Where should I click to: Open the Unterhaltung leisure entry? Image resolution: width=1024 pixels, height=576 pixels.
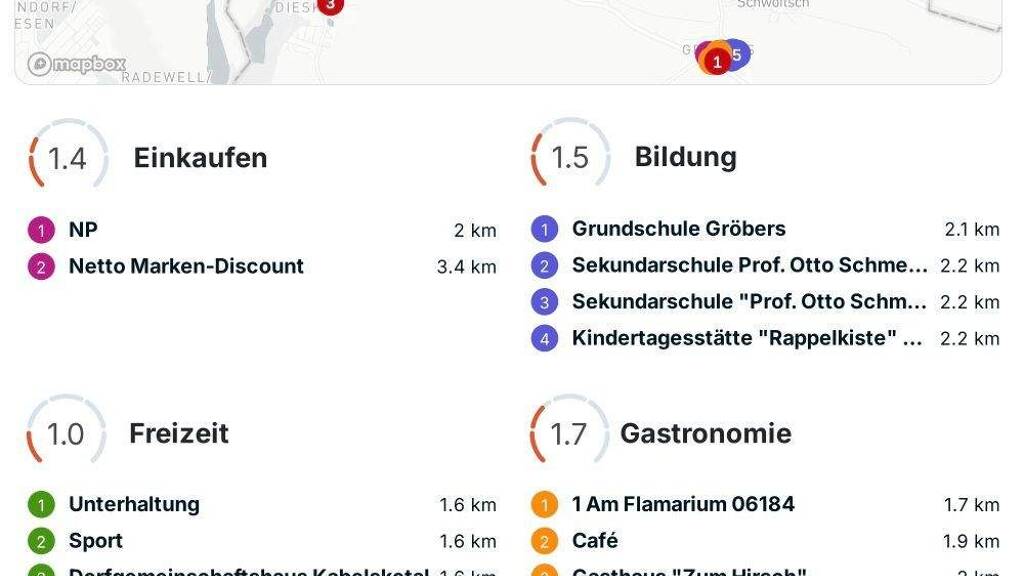pyautogui.click(x=134, y=504)
